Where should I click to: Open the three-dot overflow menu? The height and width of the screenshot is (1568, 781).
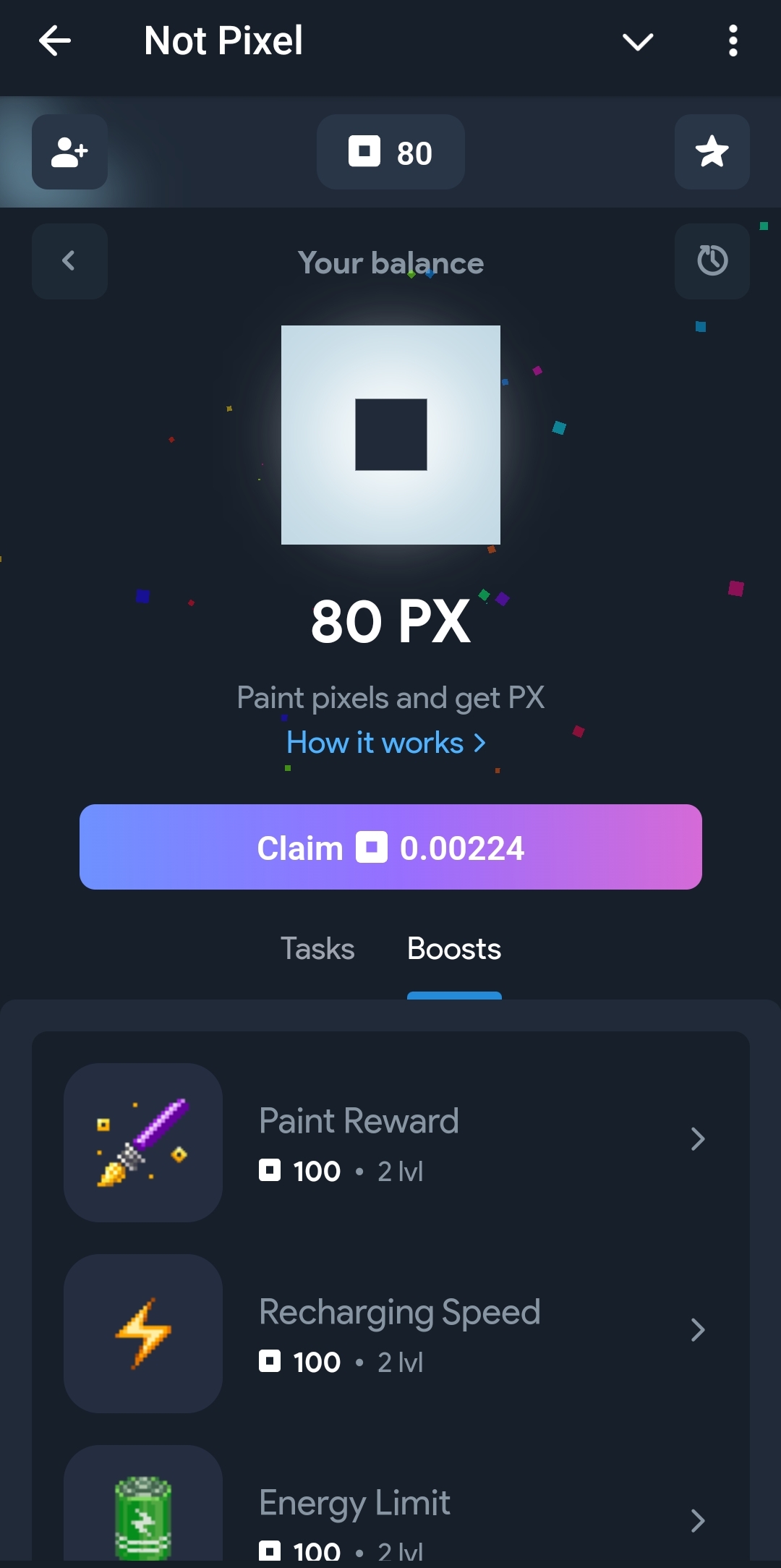[x=733, y=41]
